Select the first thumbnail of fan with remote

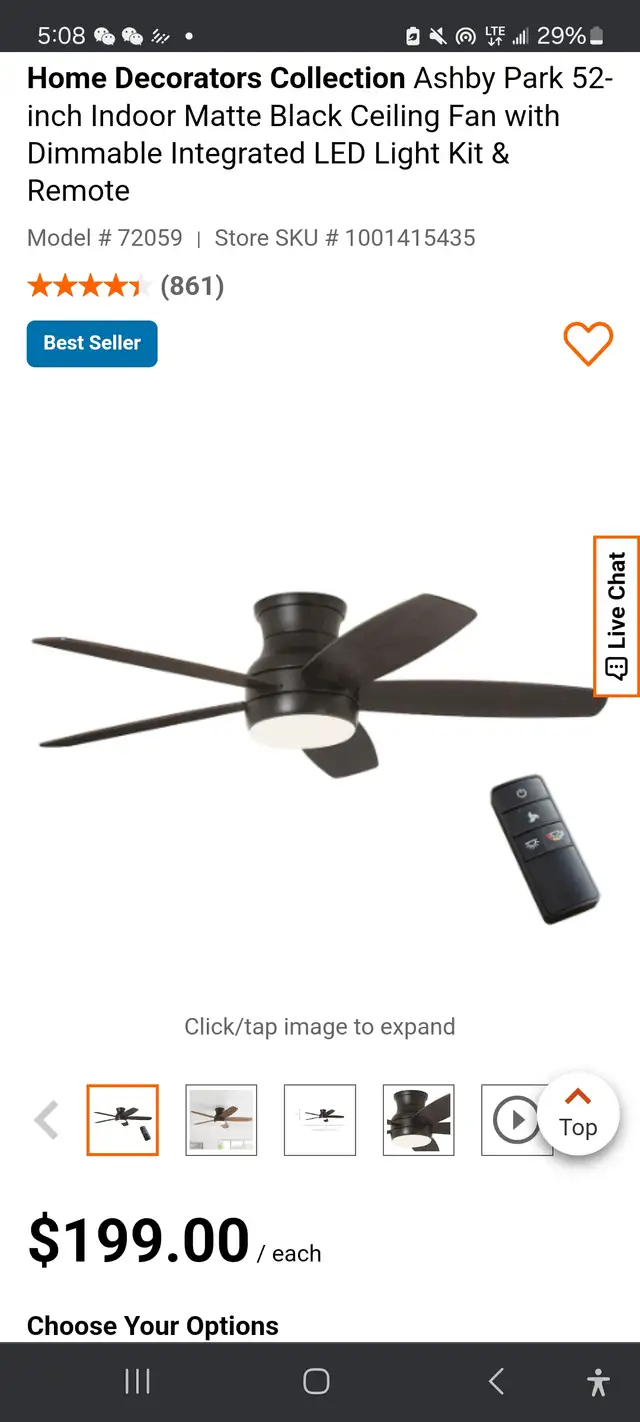coord(122,1120)
